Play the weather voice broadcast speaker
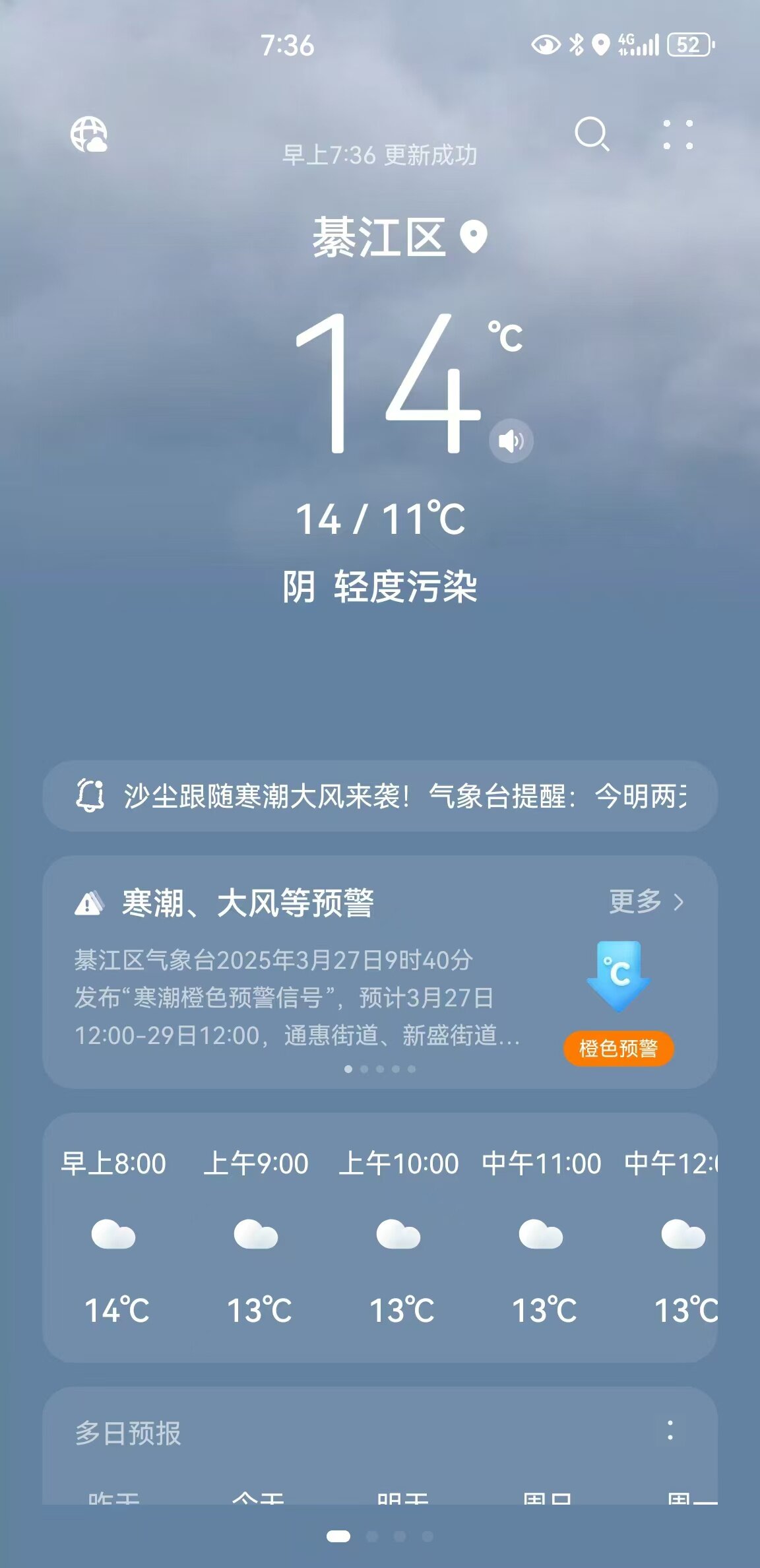The image size is (760, 1568). click(x=511, y=441)
